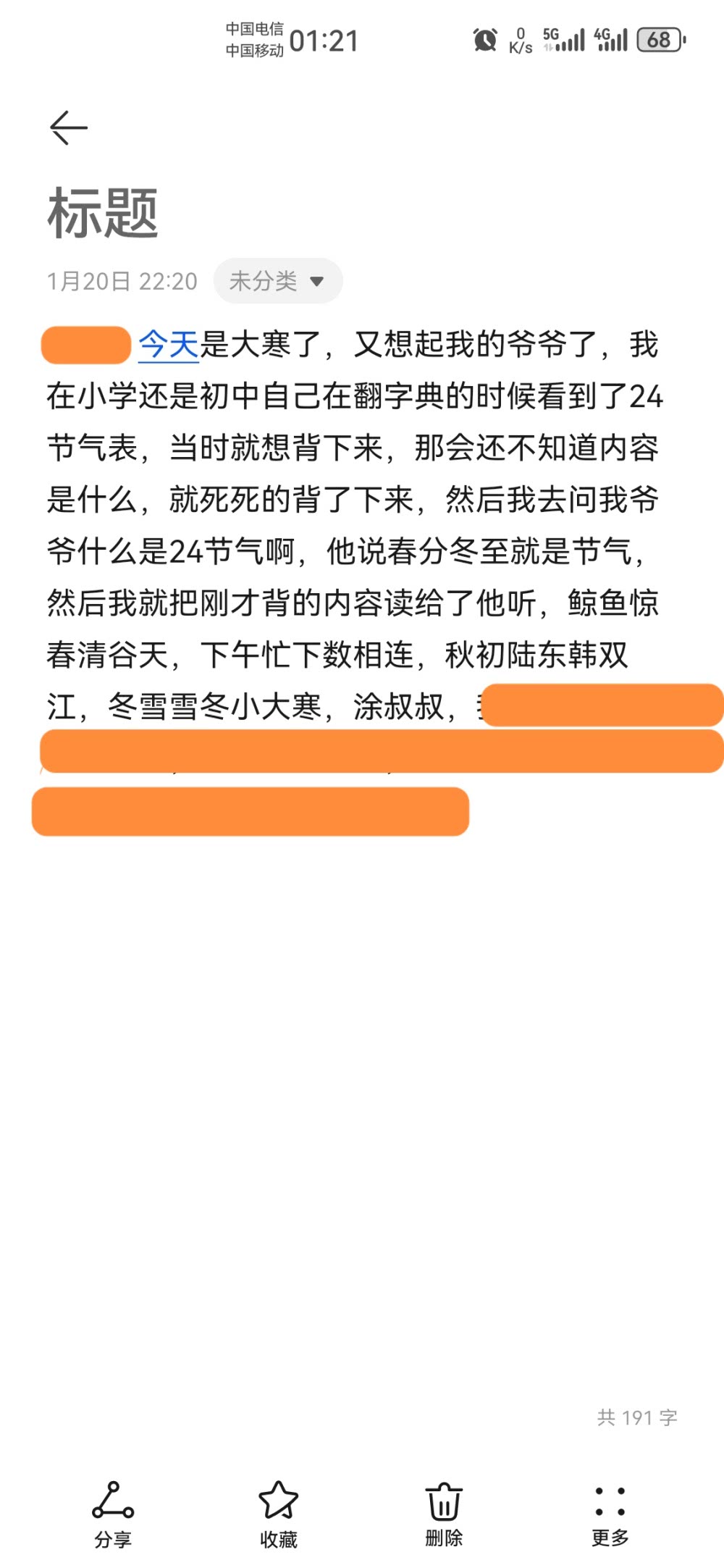
Task: Edit the note title 标题
Action: click(103, 213)
